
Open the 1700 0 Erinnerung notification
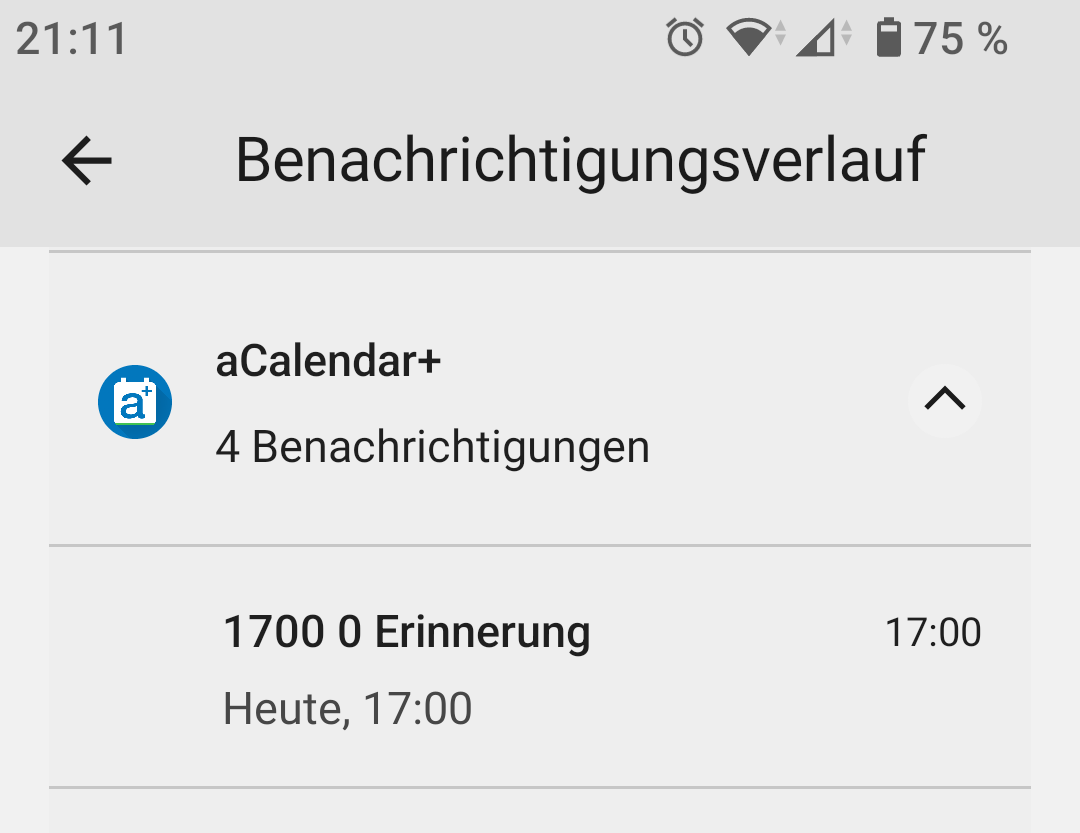pyautogui.click(x=540, y=667)
